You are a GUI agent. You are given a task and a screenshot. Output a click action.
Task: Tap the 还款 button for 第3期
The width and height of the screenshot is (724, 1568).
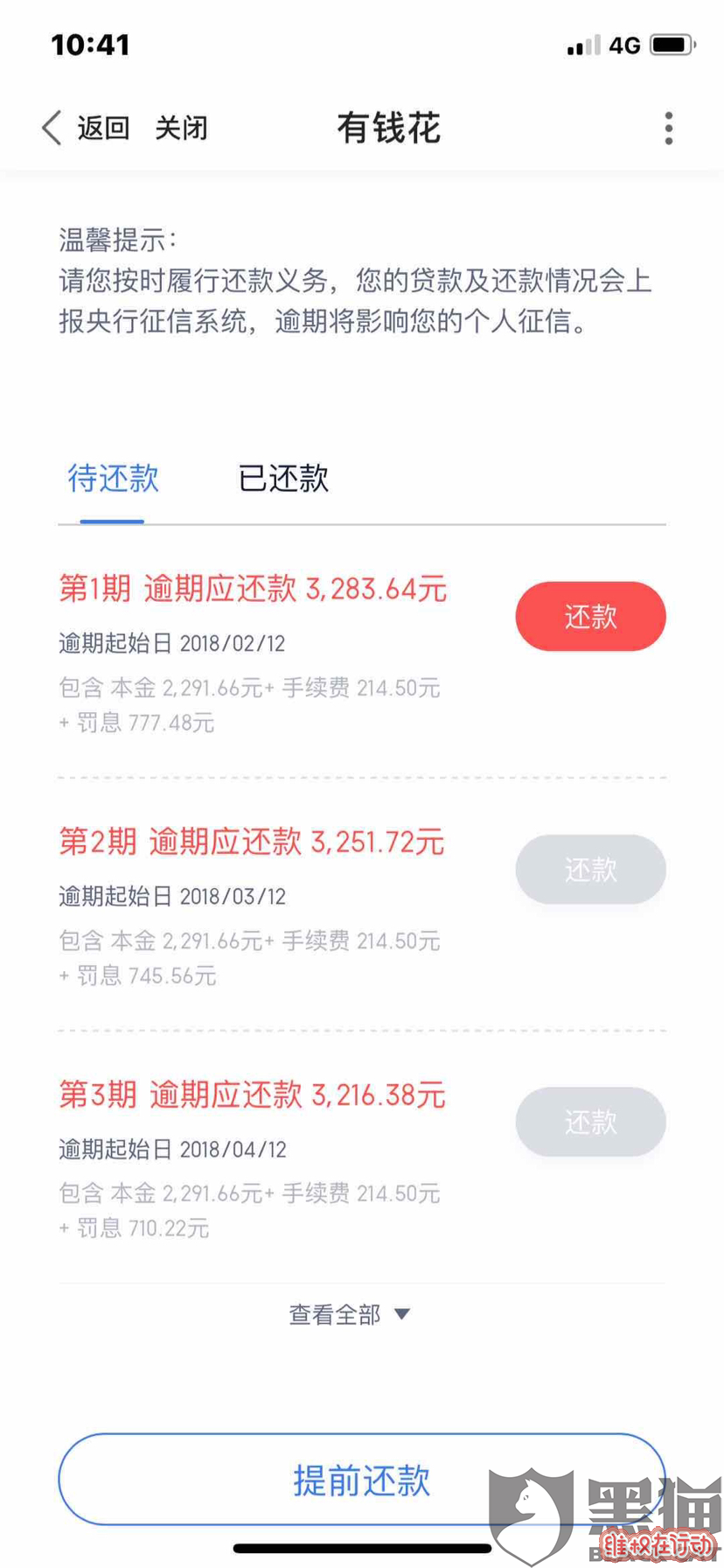590,1121
